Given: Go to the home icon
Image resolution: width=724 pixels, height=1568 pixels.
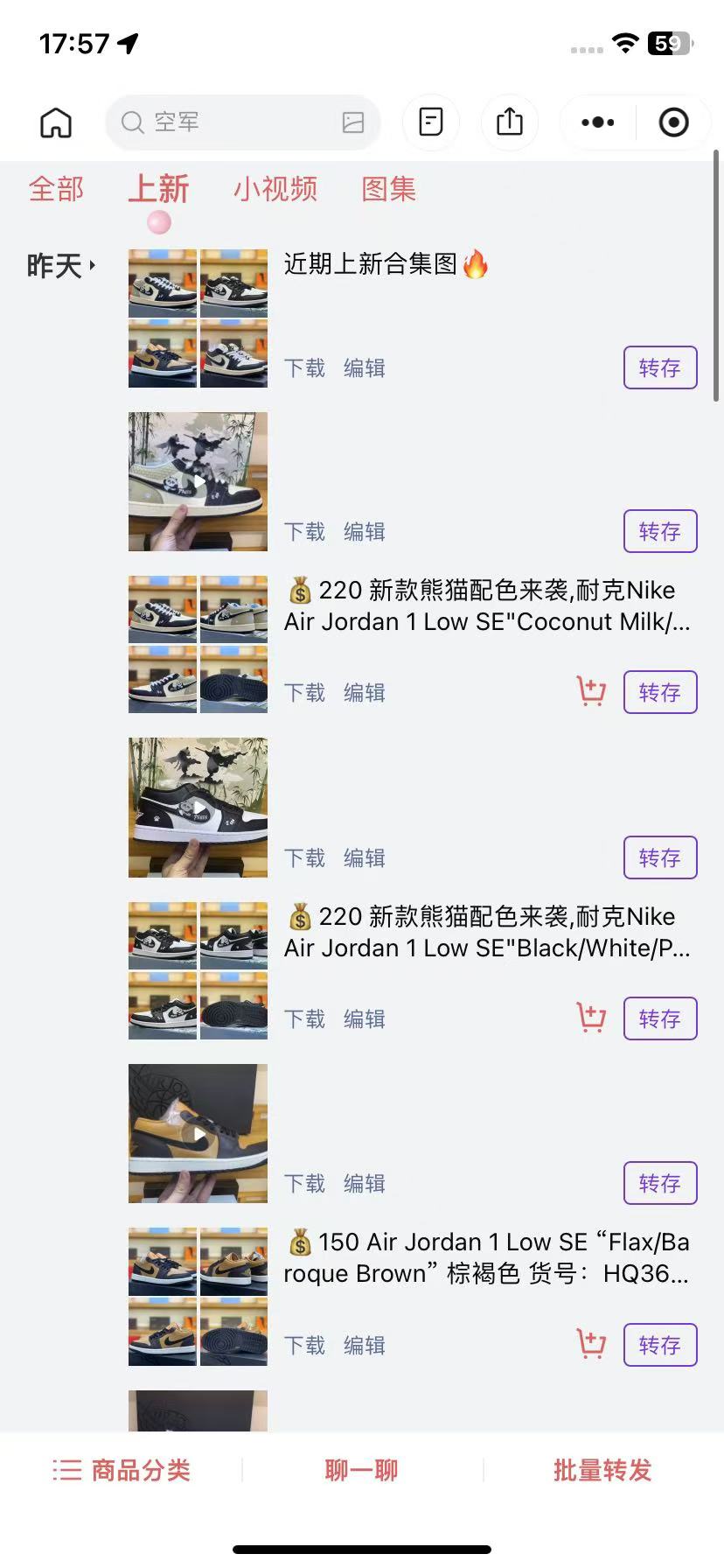Looking at the screenshot, I should (x=56, y=122).
